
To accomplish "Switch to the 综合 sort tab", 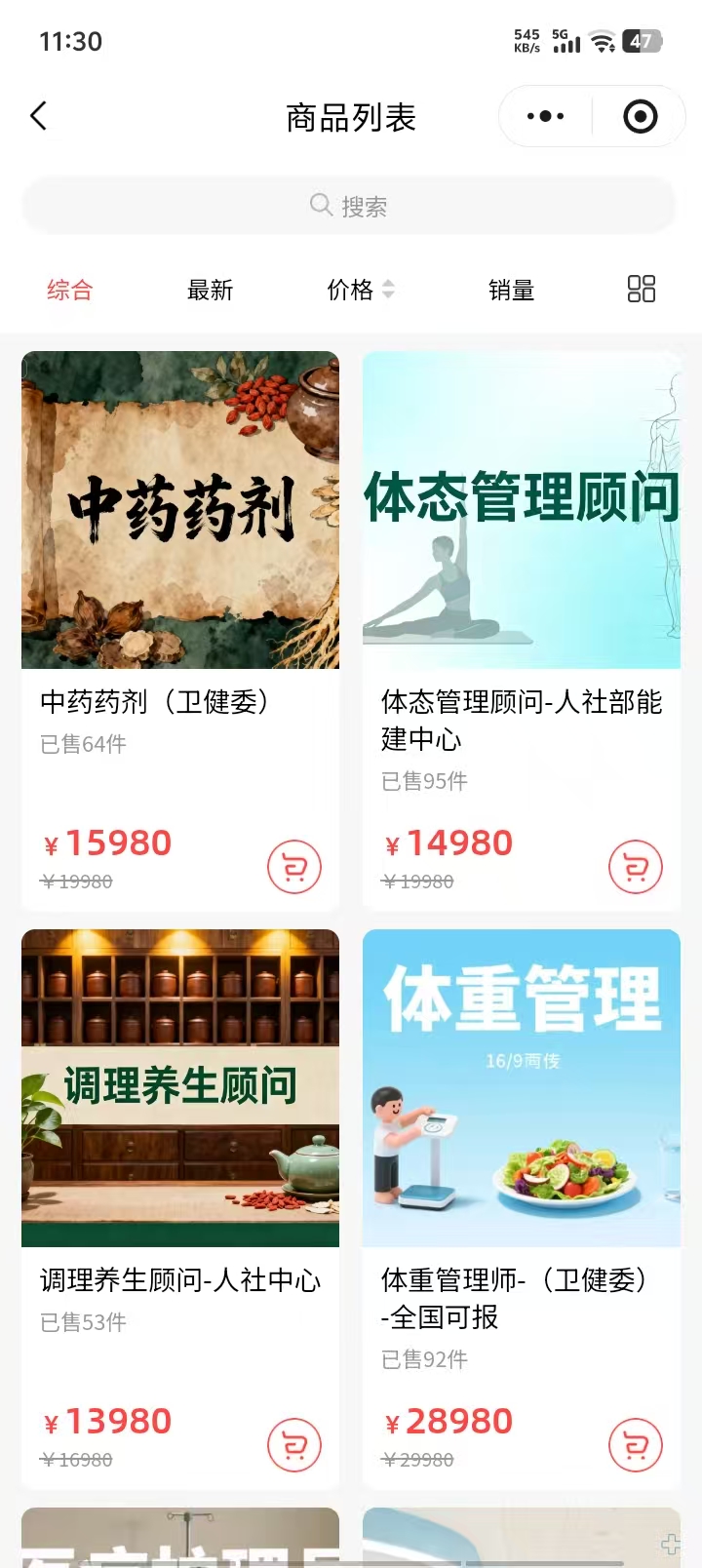I will (x=69, y=290).
